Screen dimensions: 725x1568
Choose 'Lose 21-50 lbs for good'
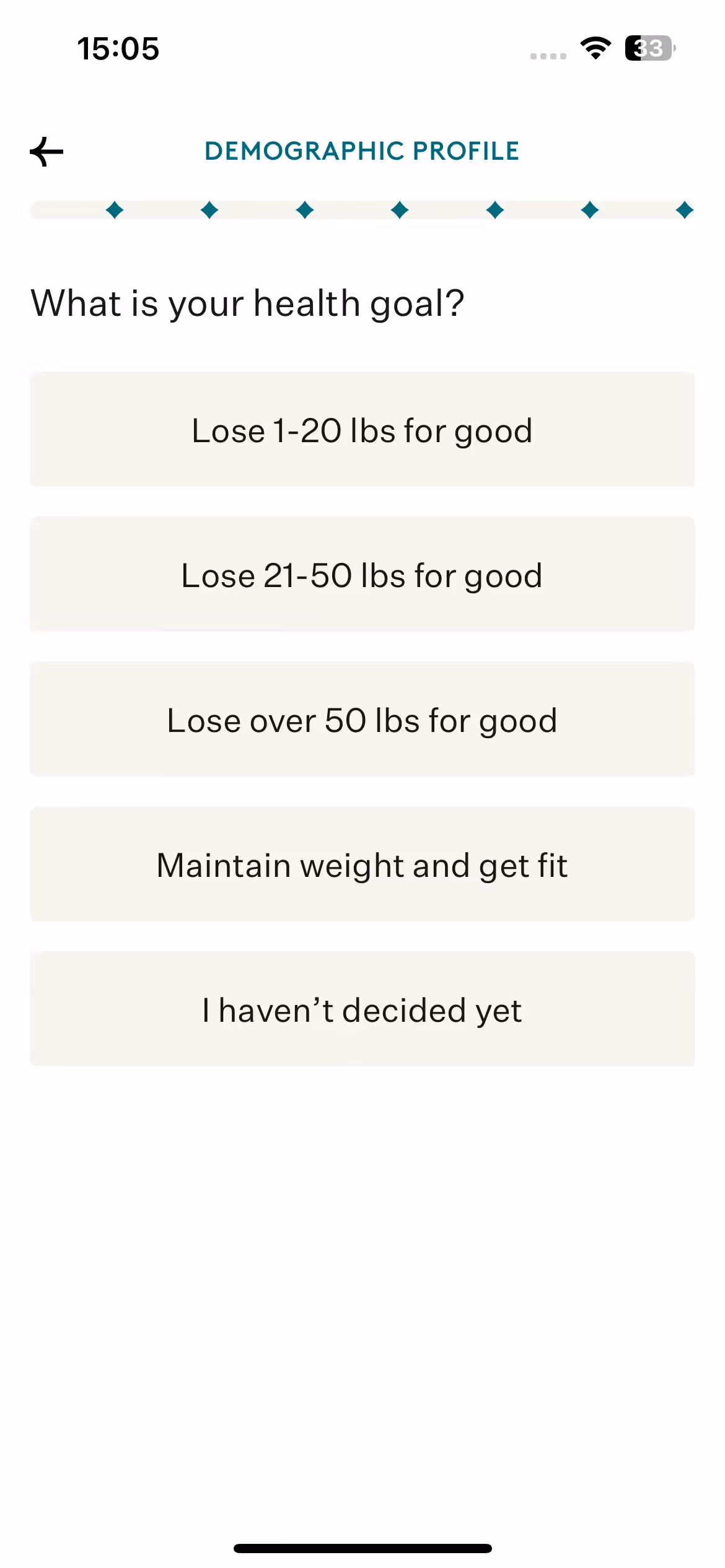tap(362, 575)
